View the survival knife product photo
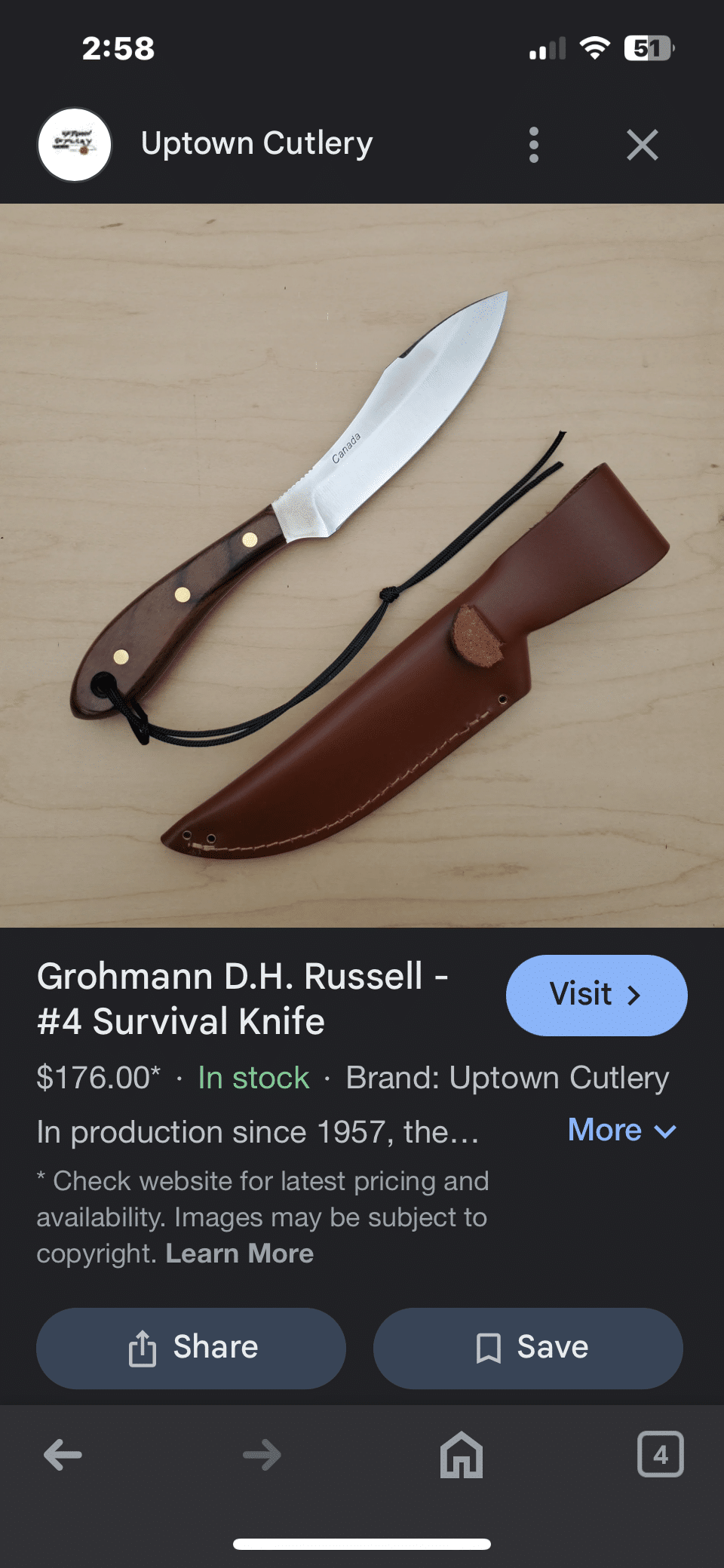 [x=362, y=566]
